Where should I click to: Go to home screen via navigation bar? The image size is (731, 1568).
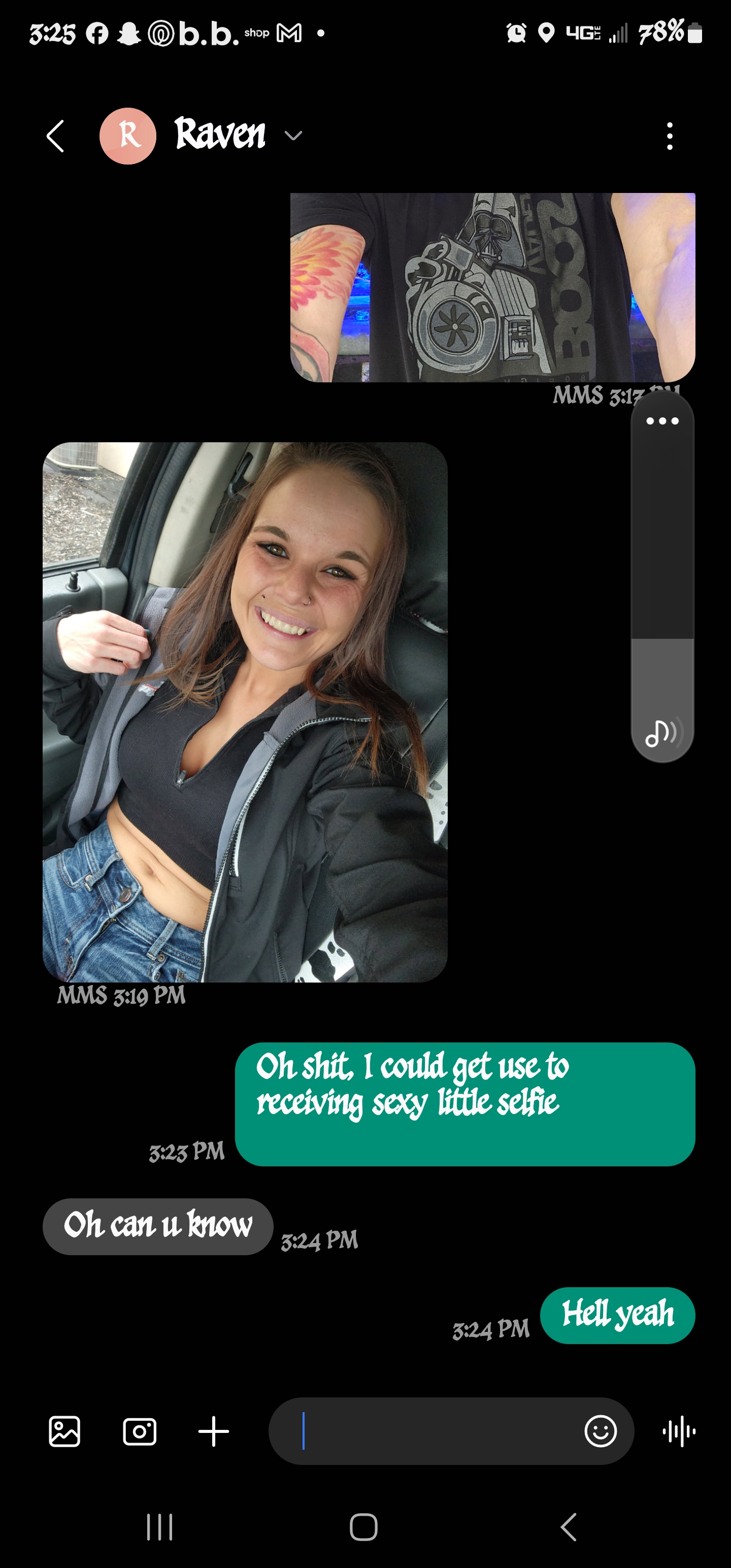363,1526
